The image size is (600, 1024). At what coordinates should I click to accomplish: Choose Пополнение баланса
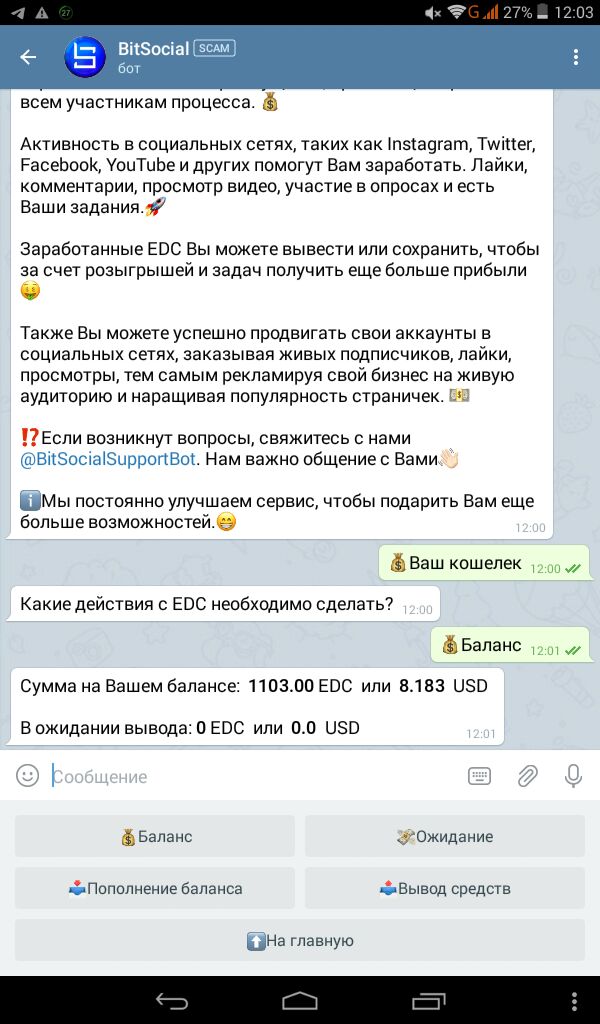pos(155,888)
